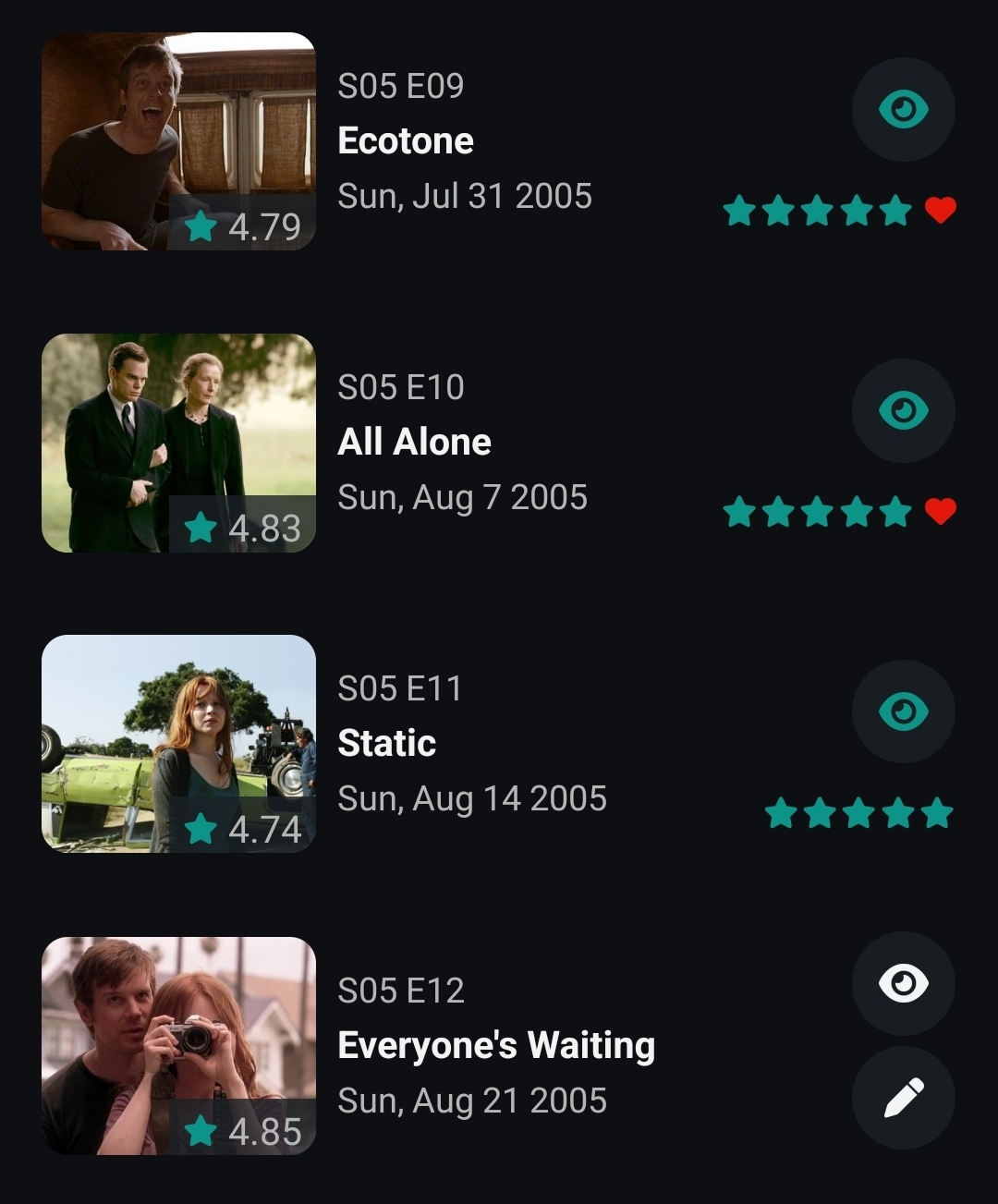Open the All Alone episode thumbnail

[178, 443]
